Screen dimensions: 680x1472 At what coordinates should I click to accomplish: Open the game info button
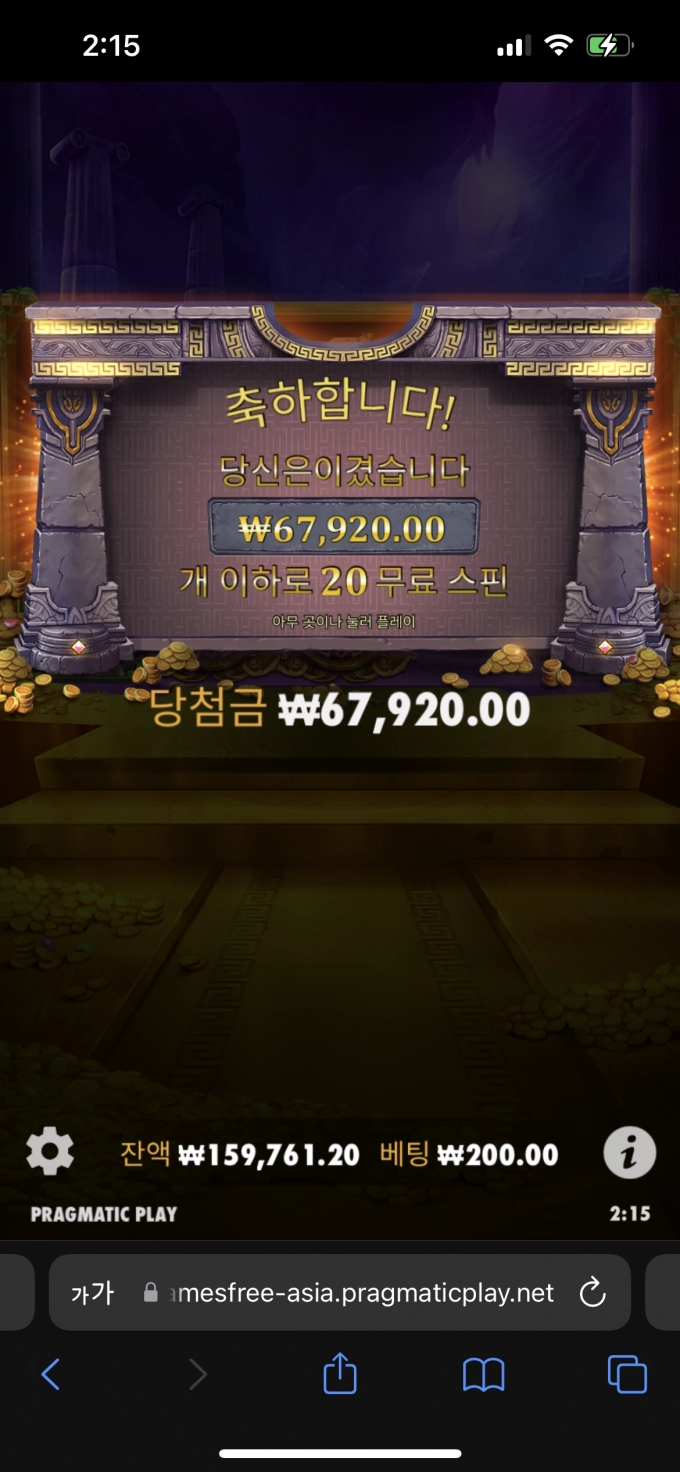pos(629,1153)
